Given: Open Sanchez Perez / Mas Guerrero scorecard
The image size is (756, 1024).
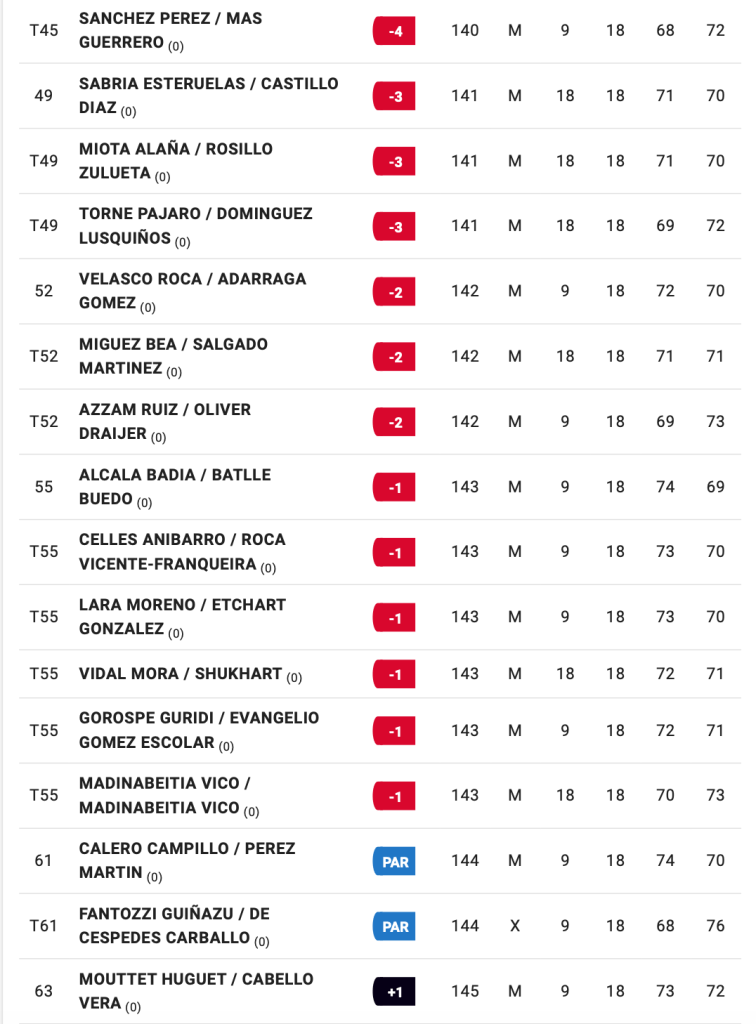Looking at the screenshot, I should click(x=170, y=31).
